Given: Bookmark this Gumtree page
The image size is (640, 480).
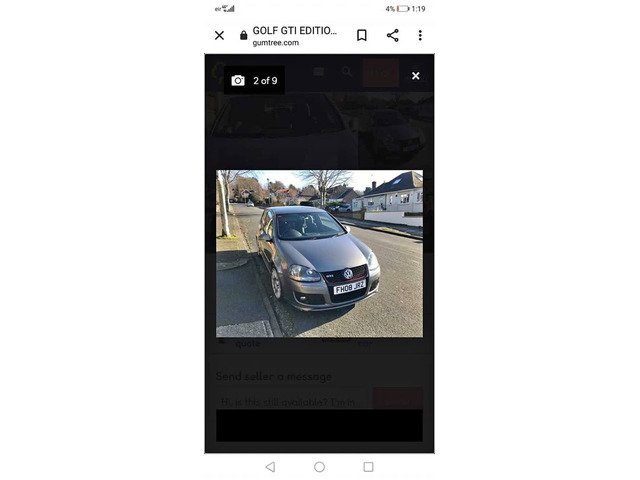Looking at the screenshot, I should 361,35.
